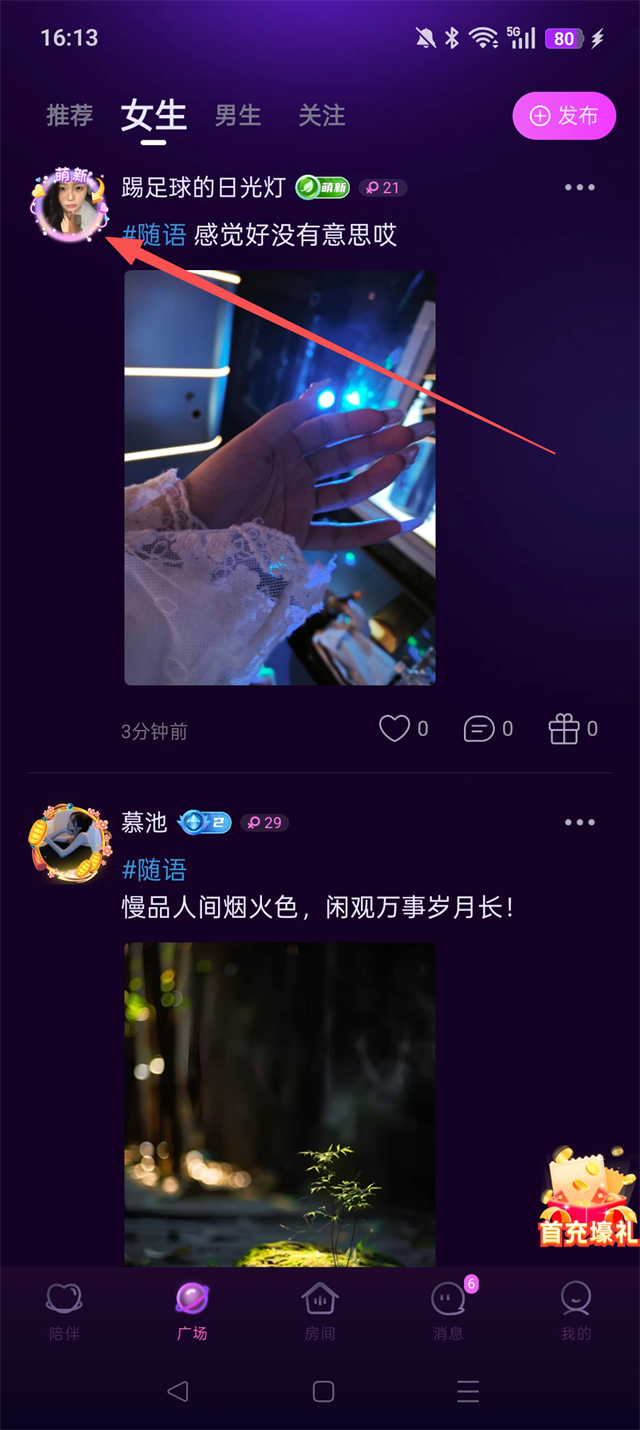Open the 我的 tab
The height and width of the screenshot is (1430, 640).
(x=576, y=1310)
